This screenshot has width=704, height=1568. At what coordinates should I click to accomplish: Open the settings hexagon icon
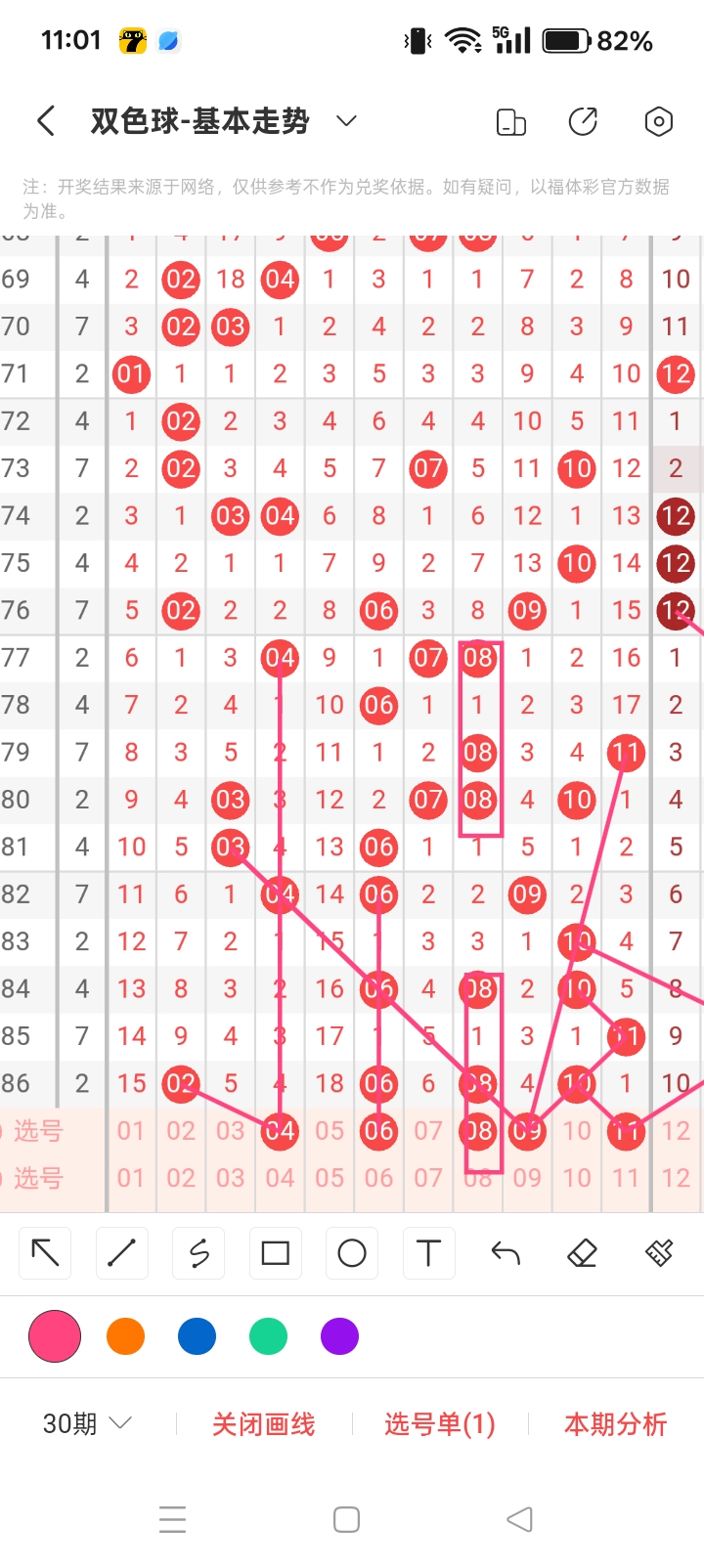click(x=659, y=121)
